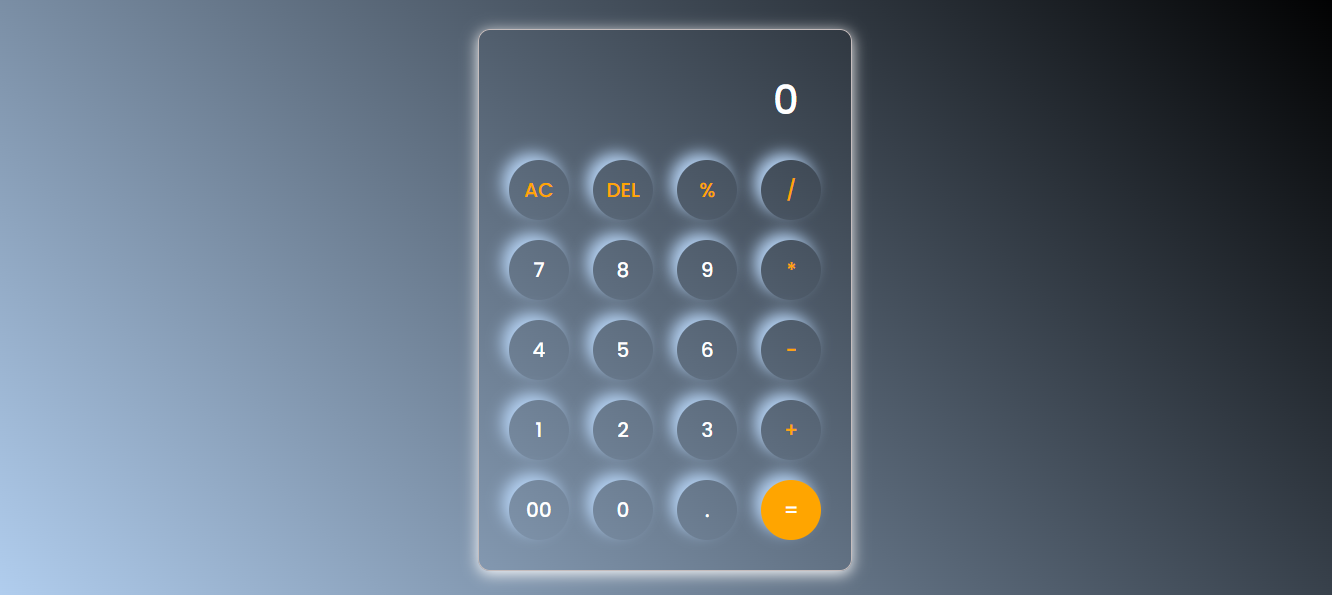Enter the digit 5
The width and height of the screenshot is (1332, 595).
pyautogui.click(x=623, y=350)
